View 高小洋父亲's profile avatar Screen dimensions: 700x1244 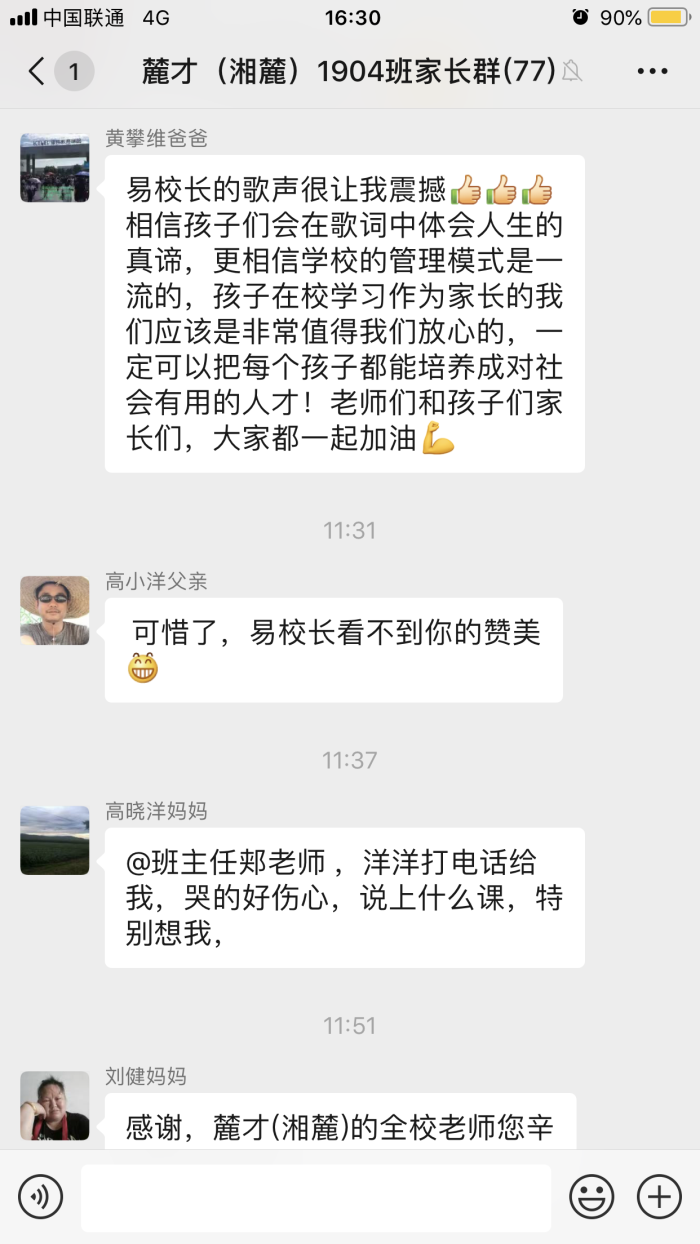click(x=55, y=610)
